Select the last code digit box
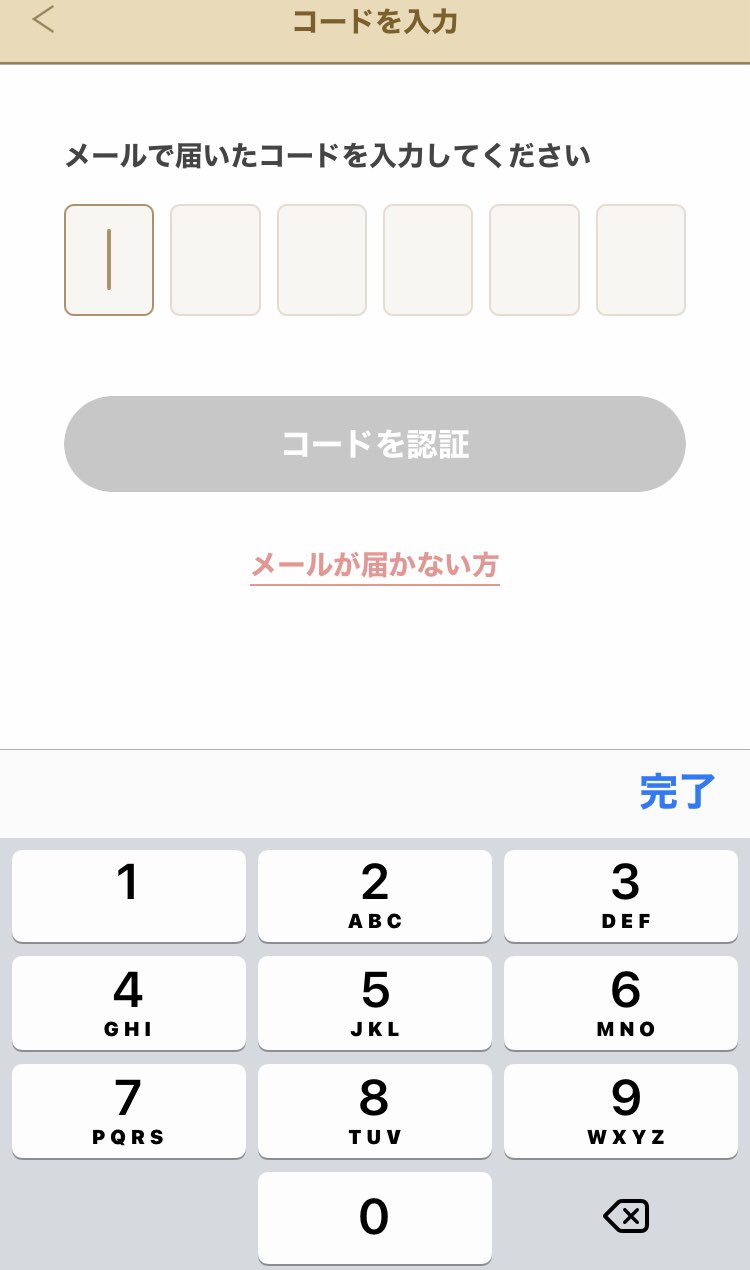Viewport: 750px width, 1270px height. coord(641,259)
